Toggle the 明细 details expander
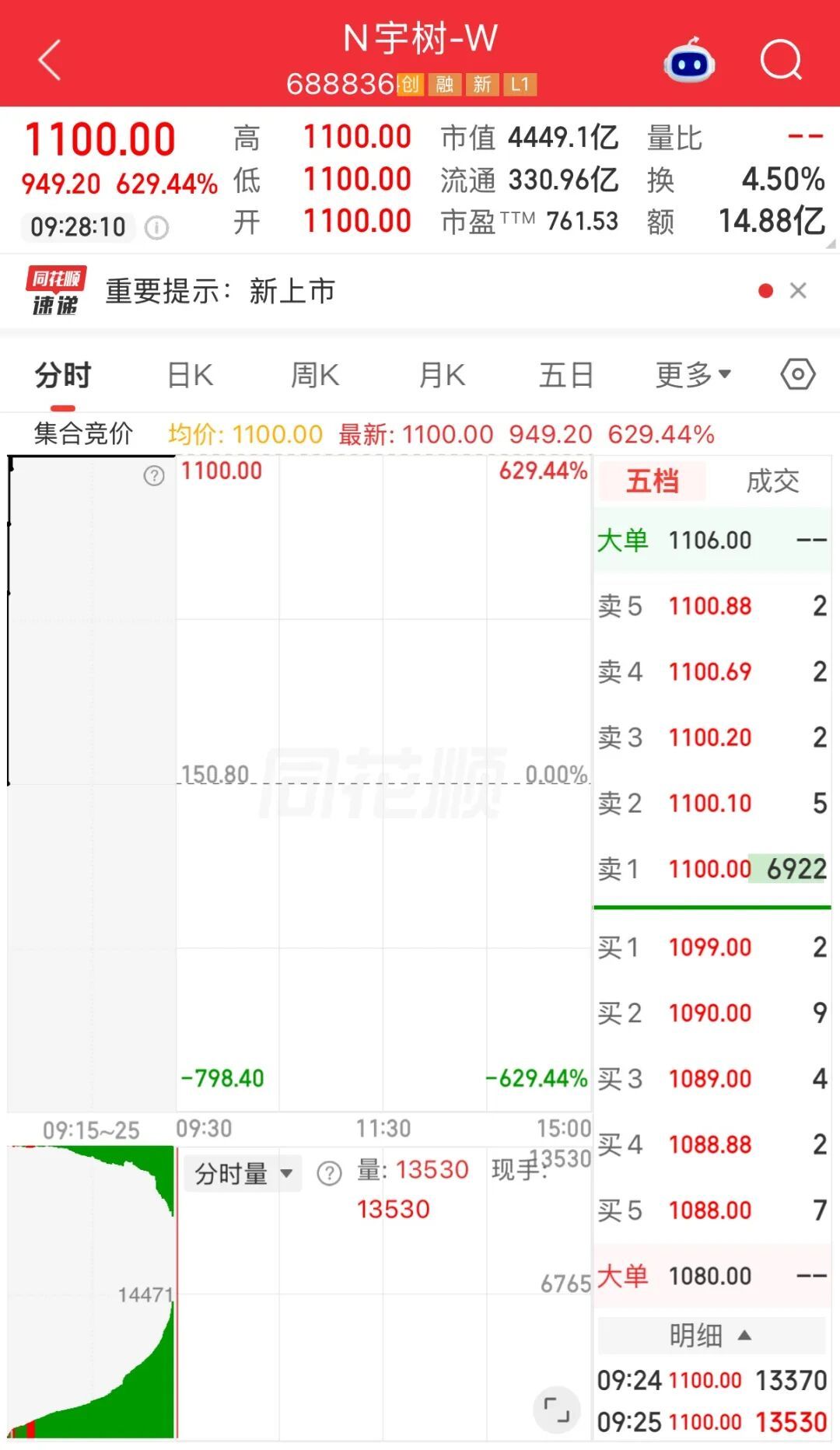Image resolution: width=840 pixels, height=1450 pixels. pyautogui.click(x=711, y=1336)
